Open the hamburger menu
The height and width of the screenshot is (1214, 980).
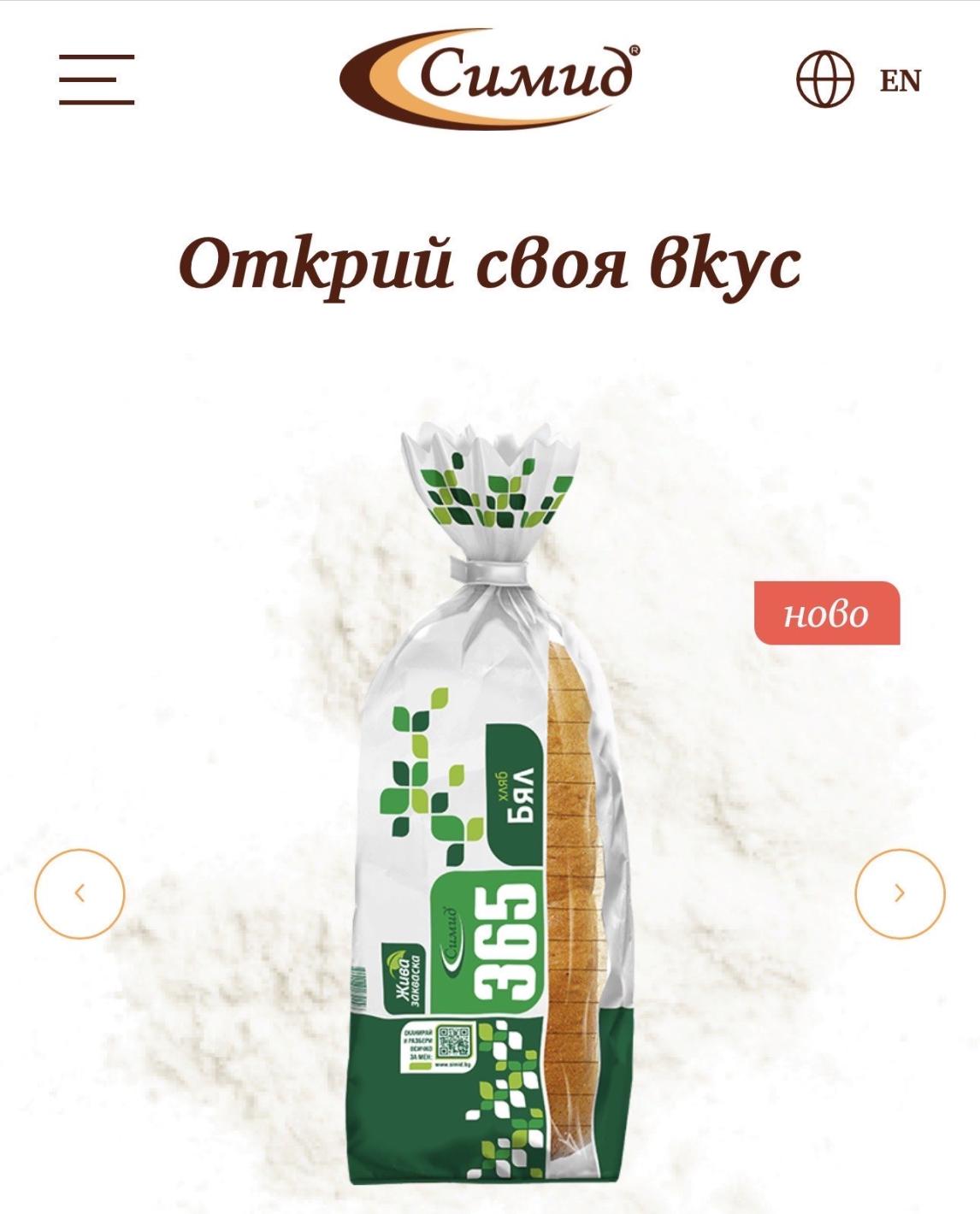point(97,80)
